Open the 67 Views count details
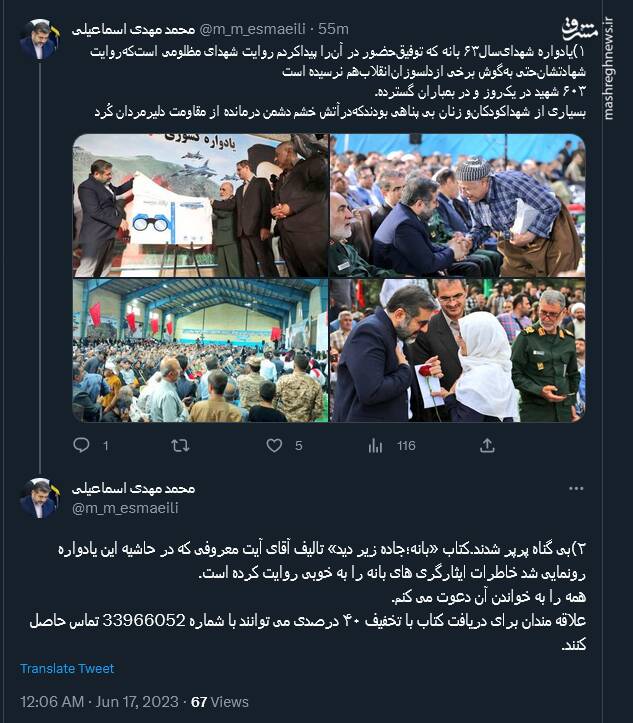The height and width of the screenshot is (723, 633). (219, 702)
